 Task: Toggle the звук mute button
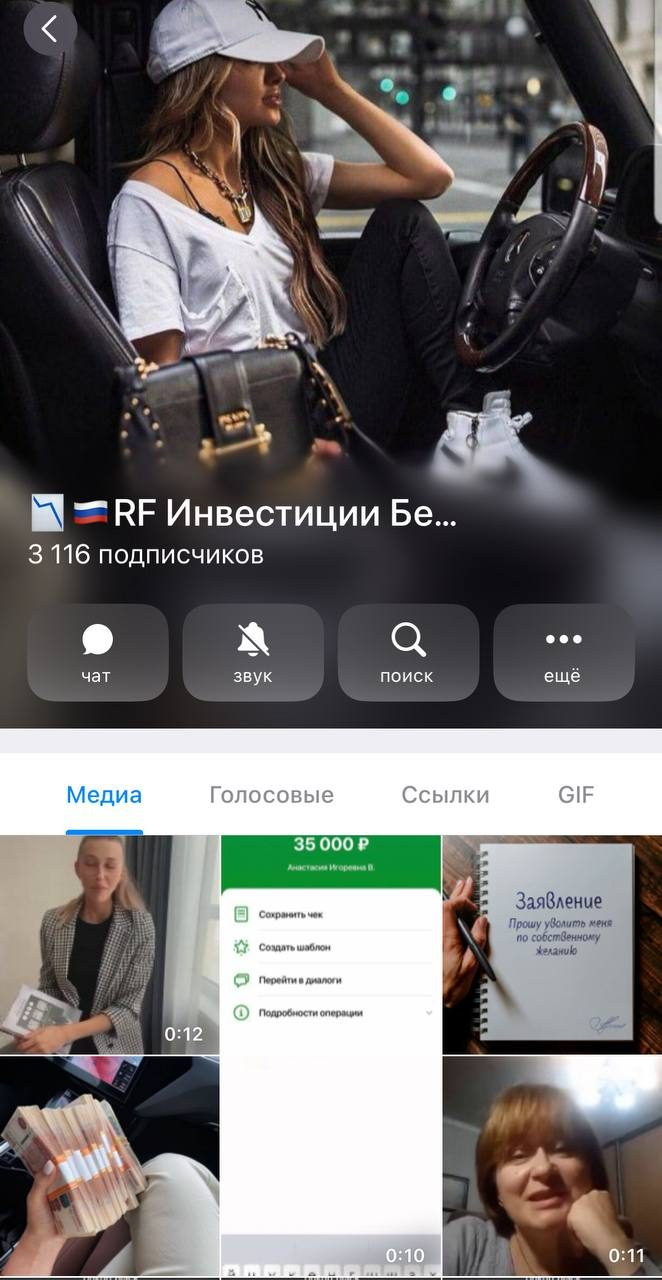pyautogui.click(x=253, y=653)
